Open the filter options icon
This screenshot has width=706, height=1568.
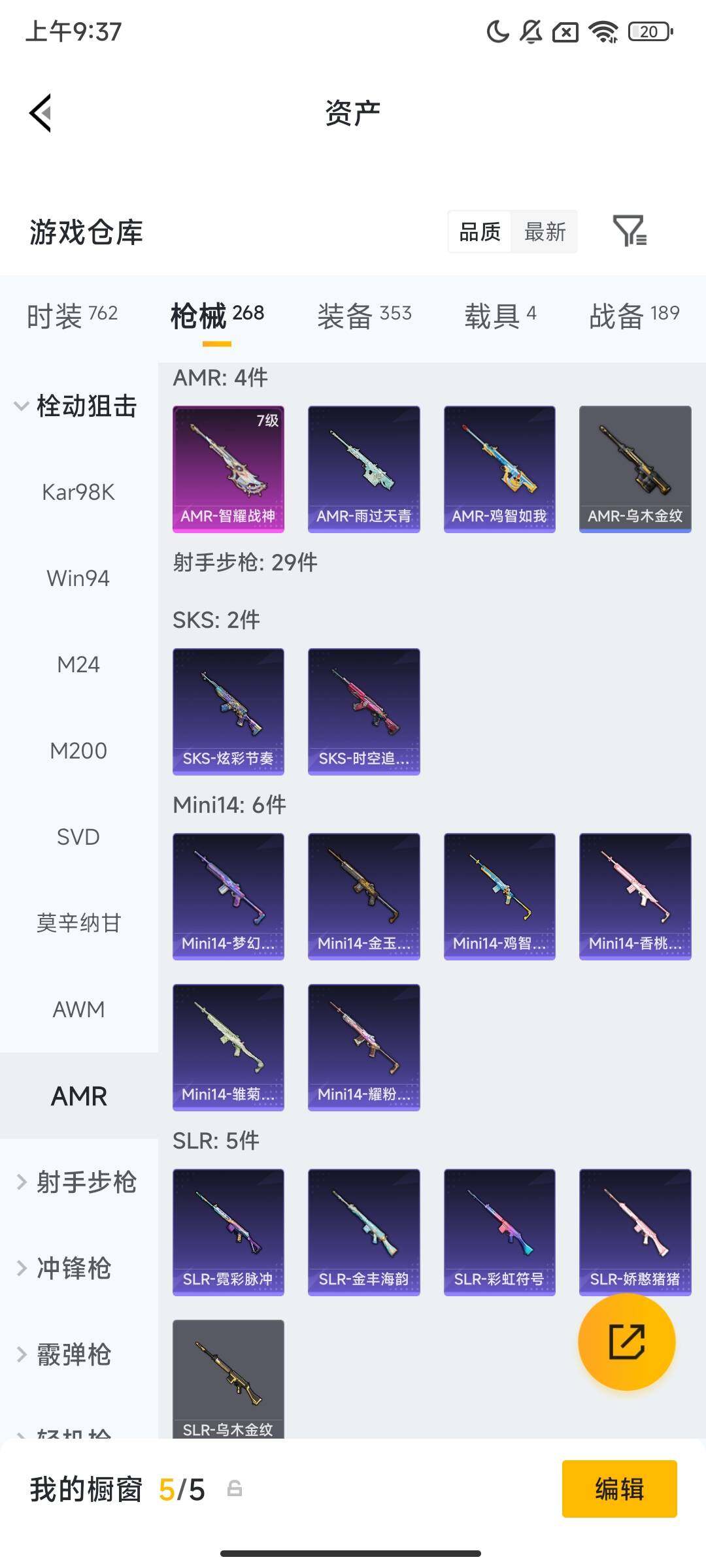630,231
